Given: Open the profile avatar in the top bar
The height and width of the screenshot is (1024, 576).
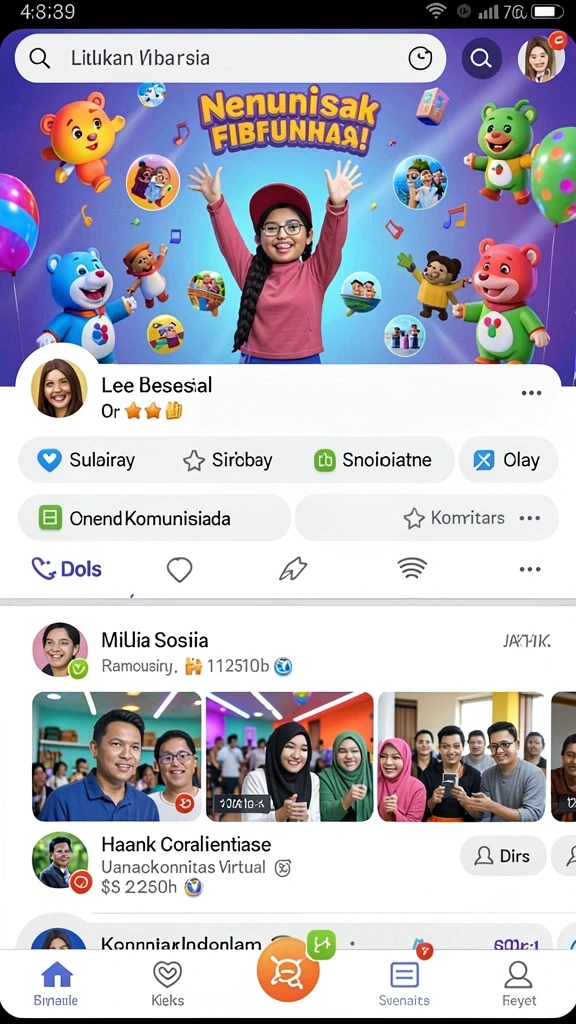Looking at the screenshot, I should pos(541,58).
